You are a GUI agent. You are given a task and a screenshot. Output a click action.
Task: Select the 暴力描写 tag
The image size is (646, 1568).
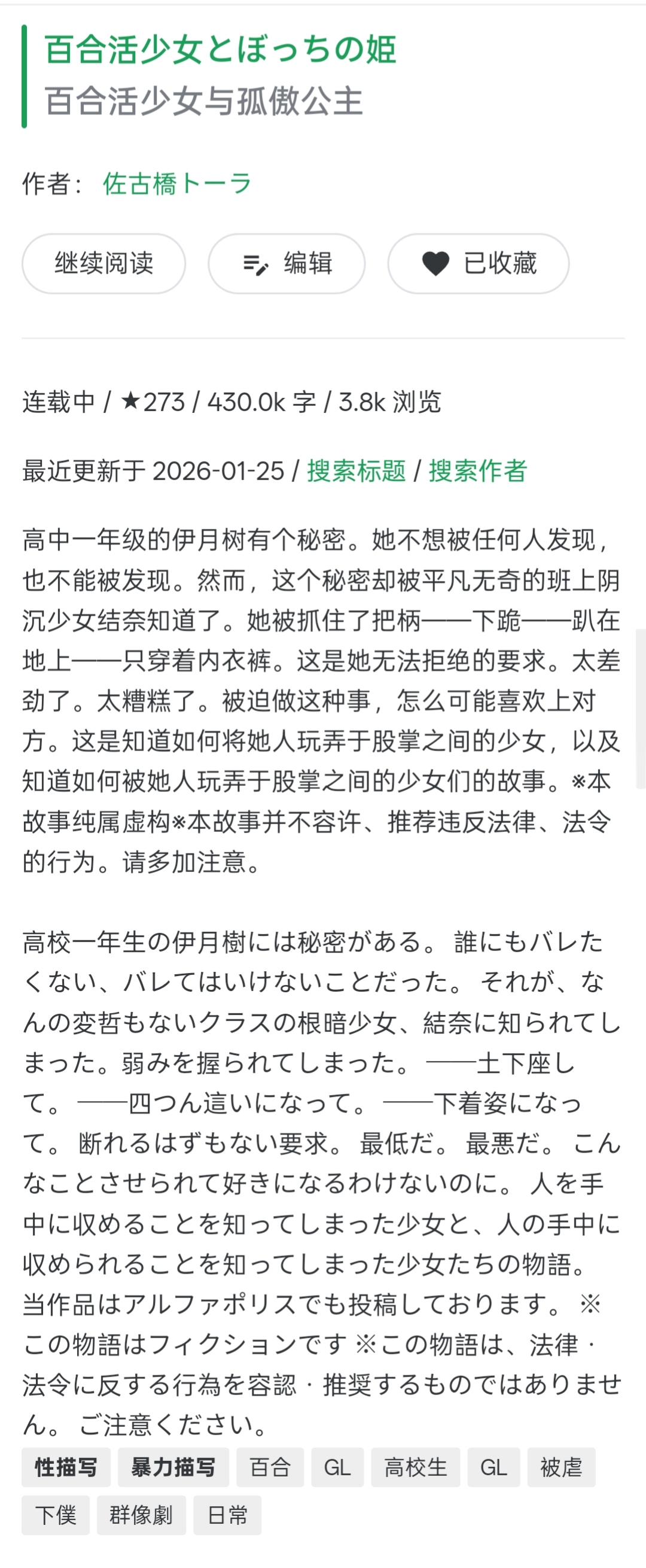click(173, 1467)
